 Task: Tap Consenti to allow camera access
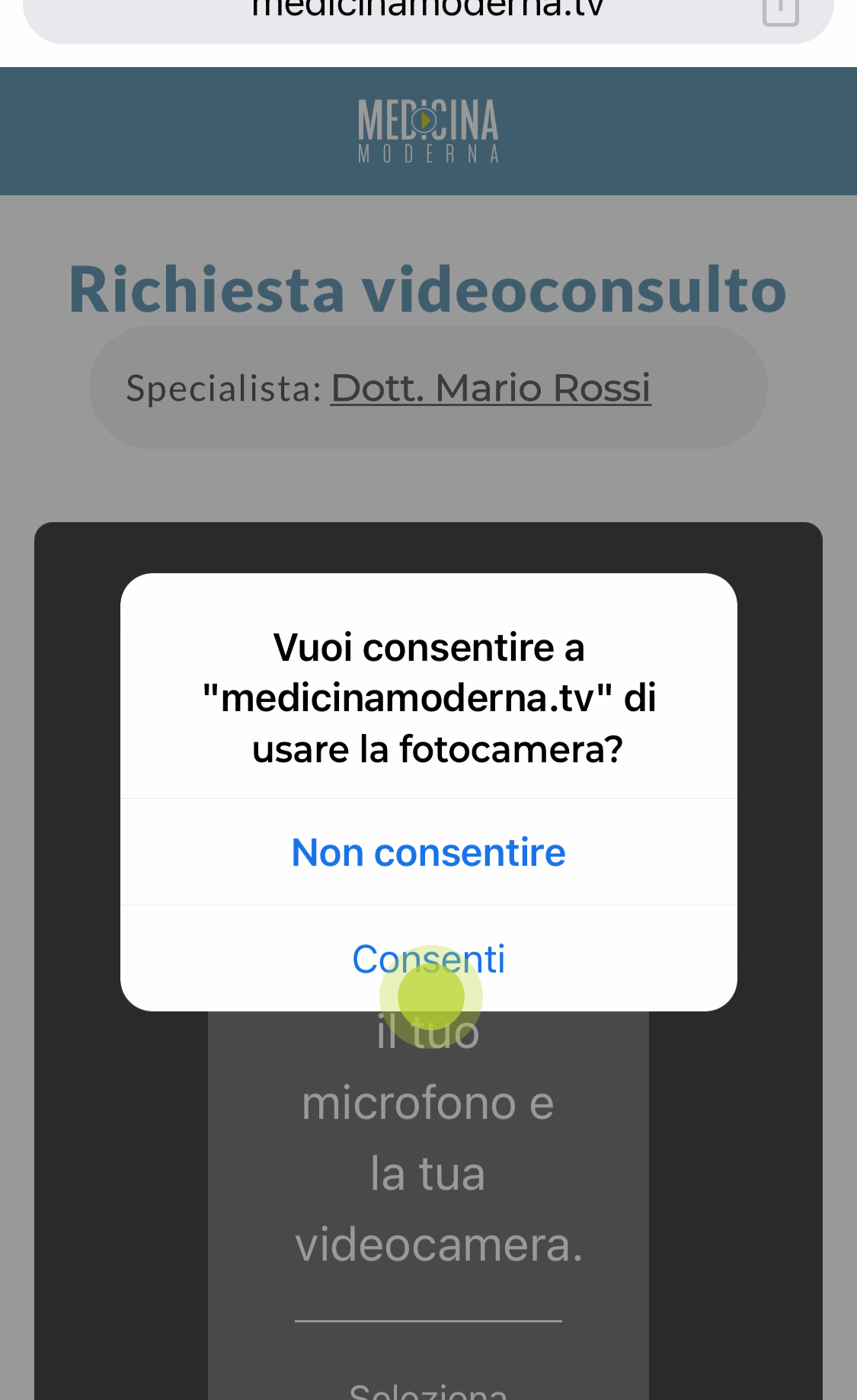(x=428, y=959)
